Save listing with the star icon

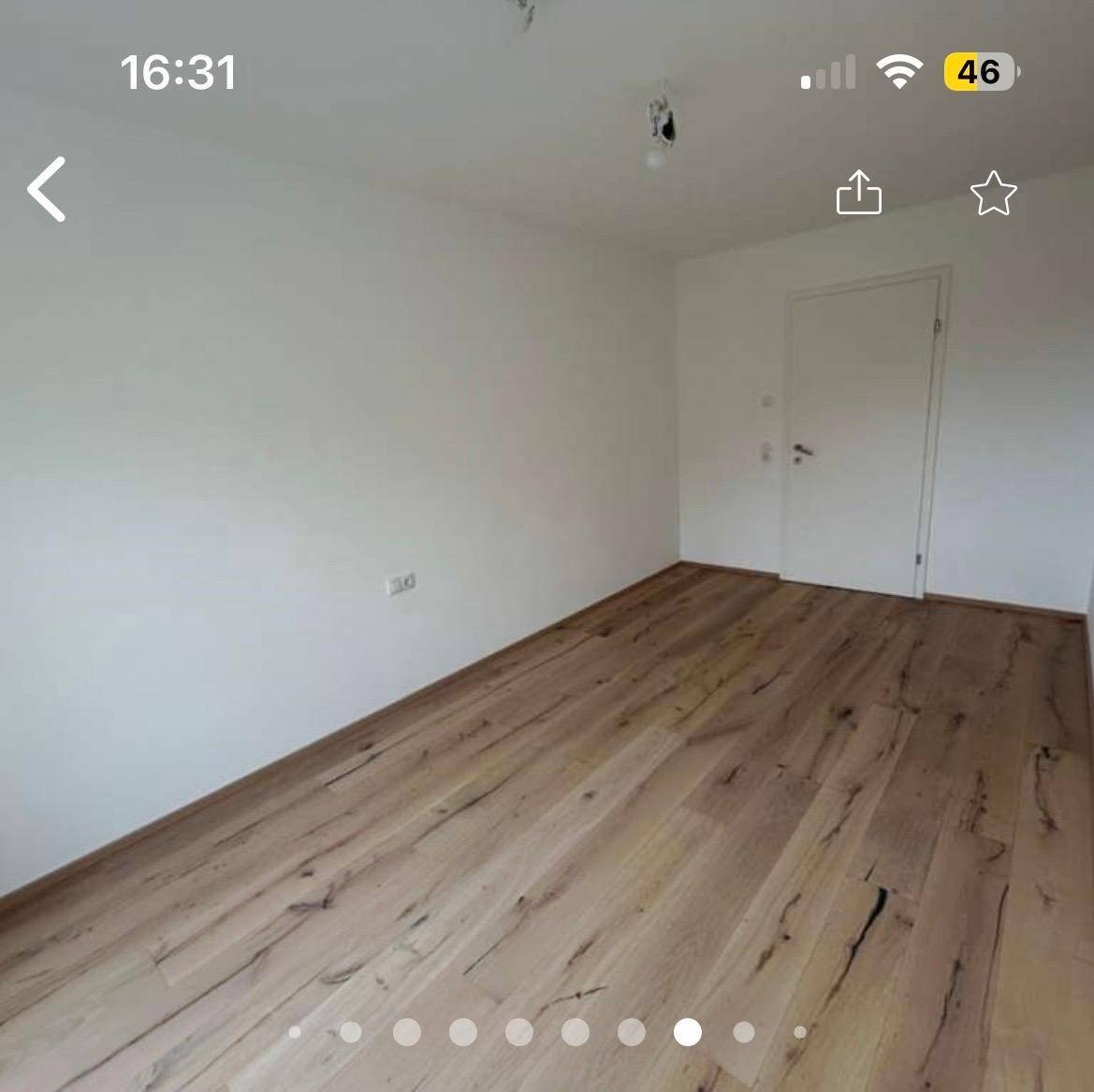point(993,194)
